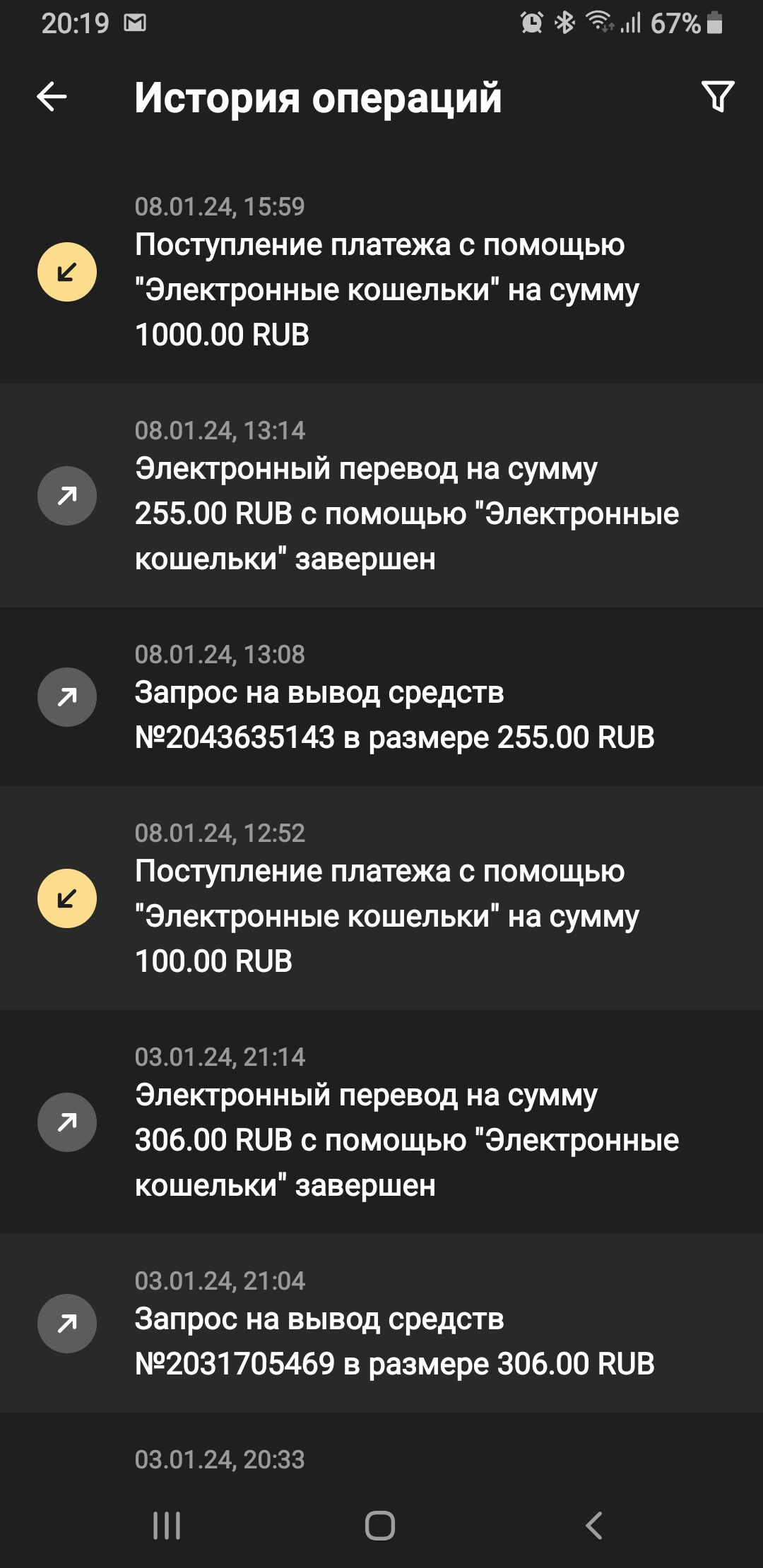Open the operations filter icon
This screenshot has width=763, height=1568.
pos(717,97)
